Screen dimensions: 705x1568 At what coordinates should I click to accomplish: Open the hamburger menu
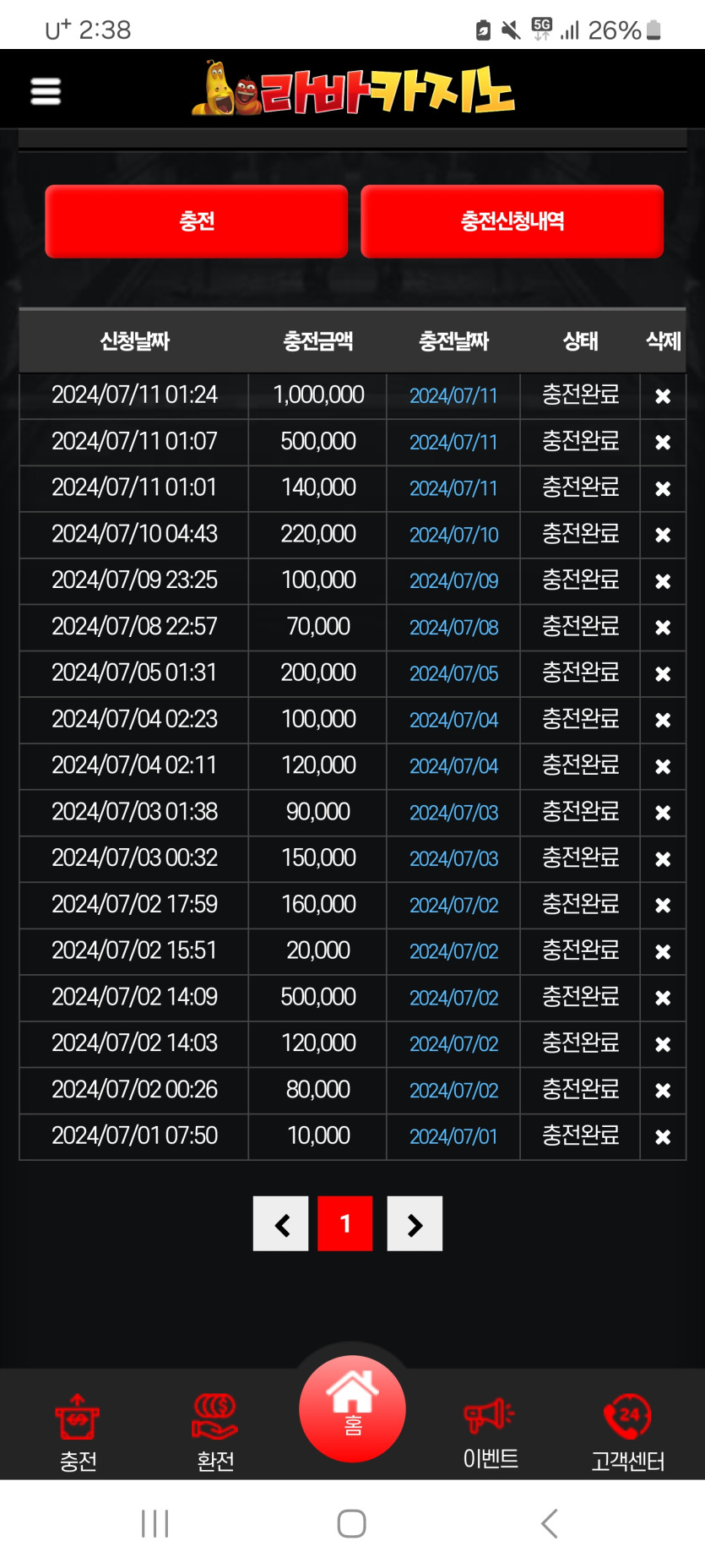coord(46,91)
